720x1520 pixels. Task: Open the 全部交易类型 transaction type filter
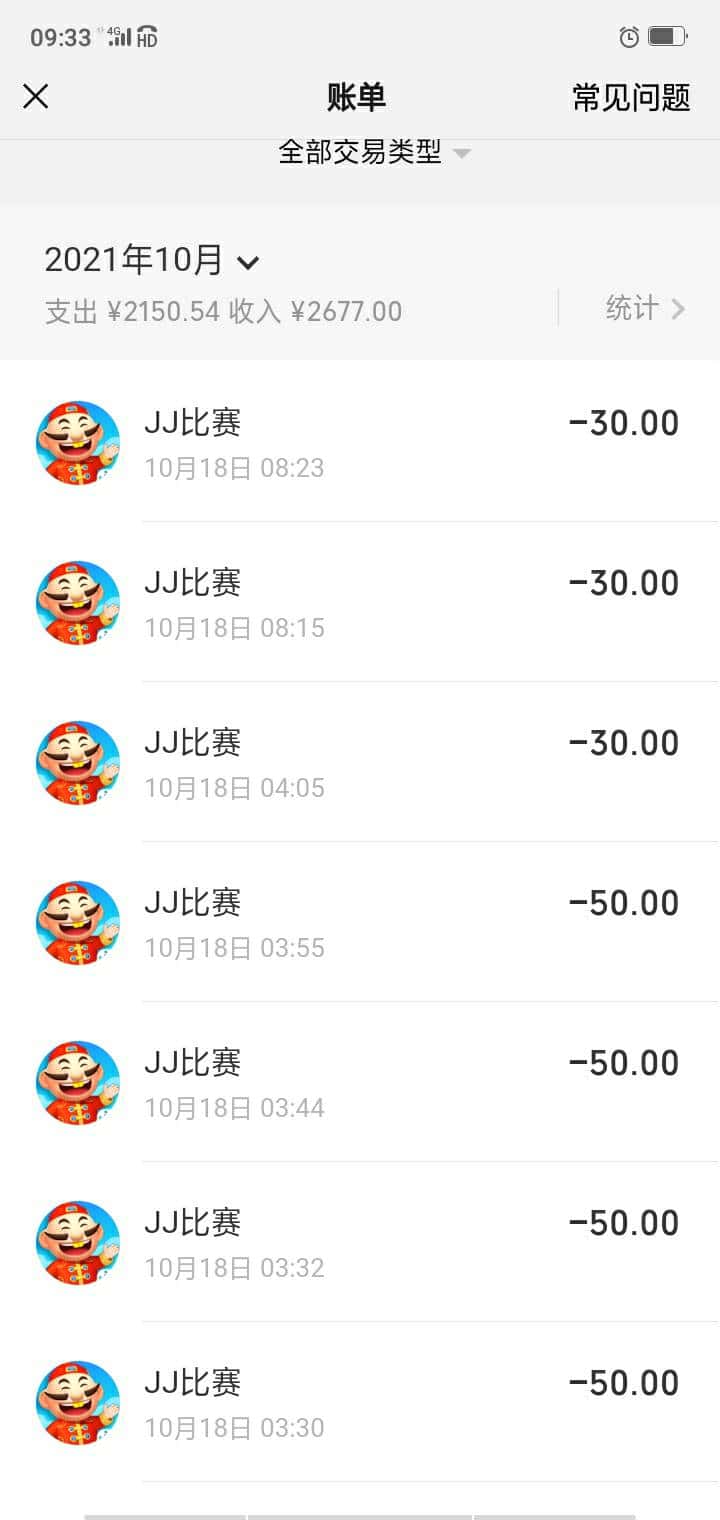click(360, 153)
